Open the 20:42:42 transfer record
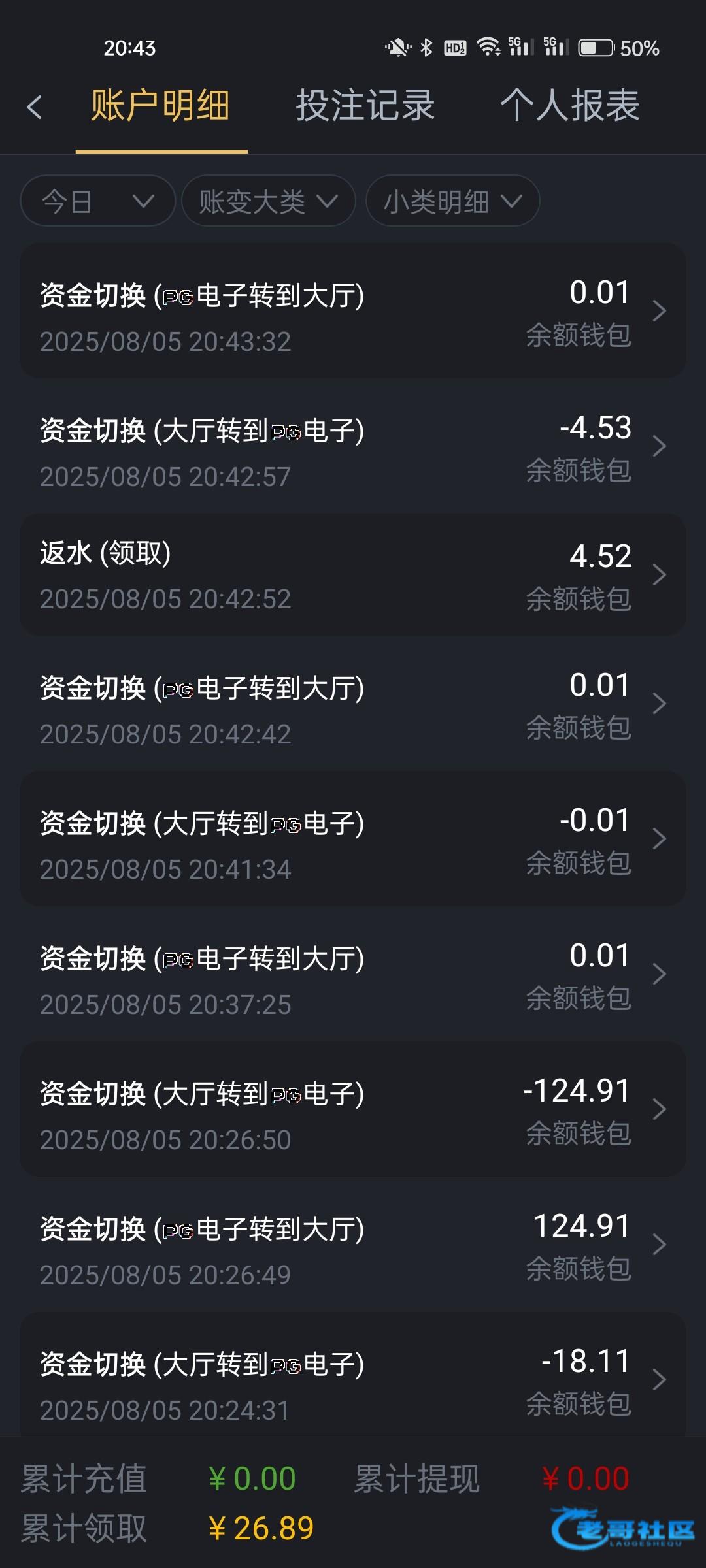This screenshot has height=1568, width=706. (353, 704)
